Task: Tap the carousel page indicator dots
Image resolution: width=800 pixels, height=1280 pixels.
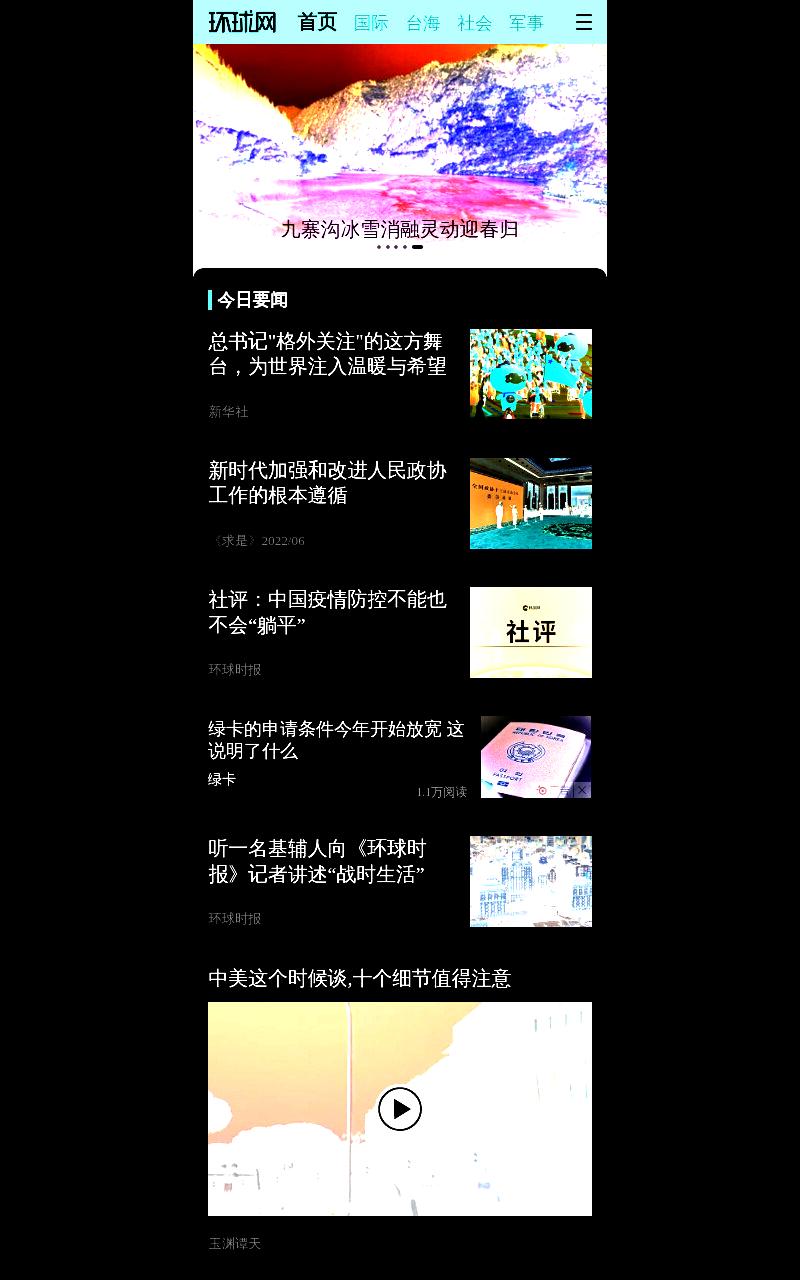Action: pos(400,247)
